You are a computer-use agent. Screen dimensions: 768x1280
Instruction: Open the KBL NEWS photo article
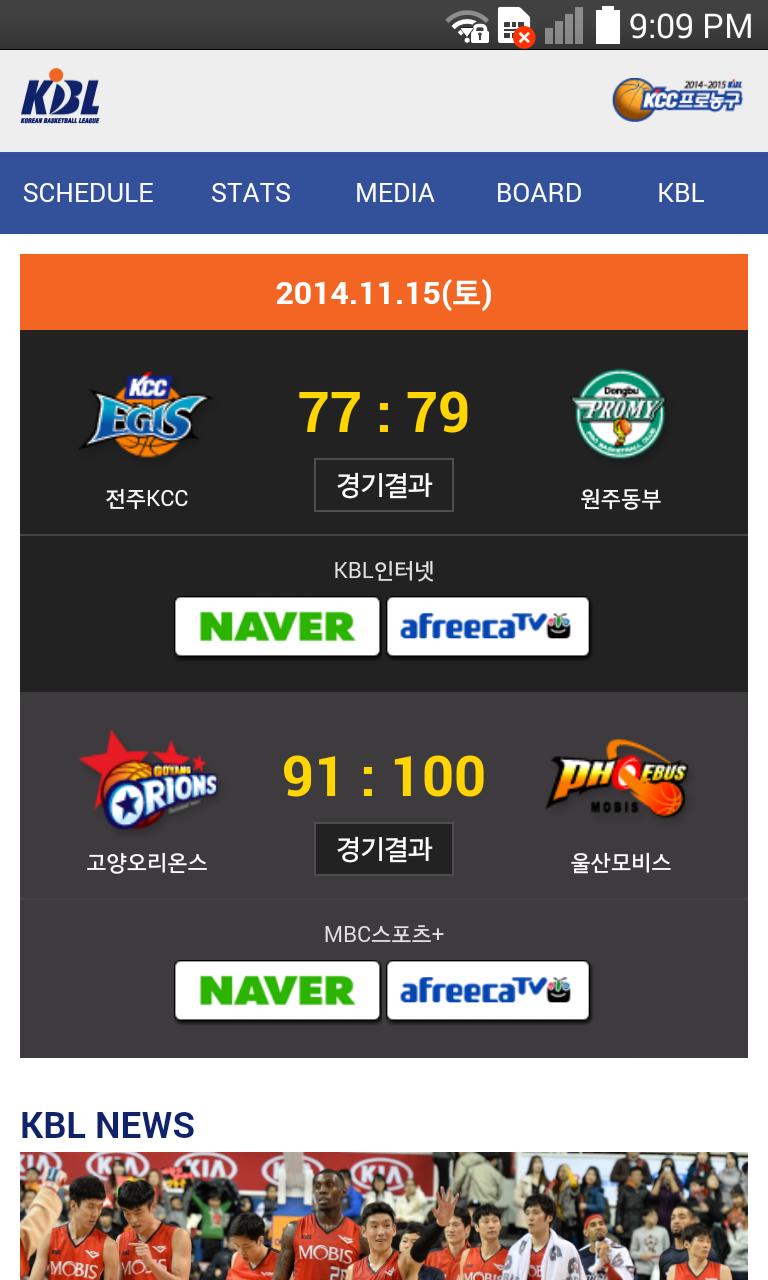pyautogui.click(x=384, y=1216)
